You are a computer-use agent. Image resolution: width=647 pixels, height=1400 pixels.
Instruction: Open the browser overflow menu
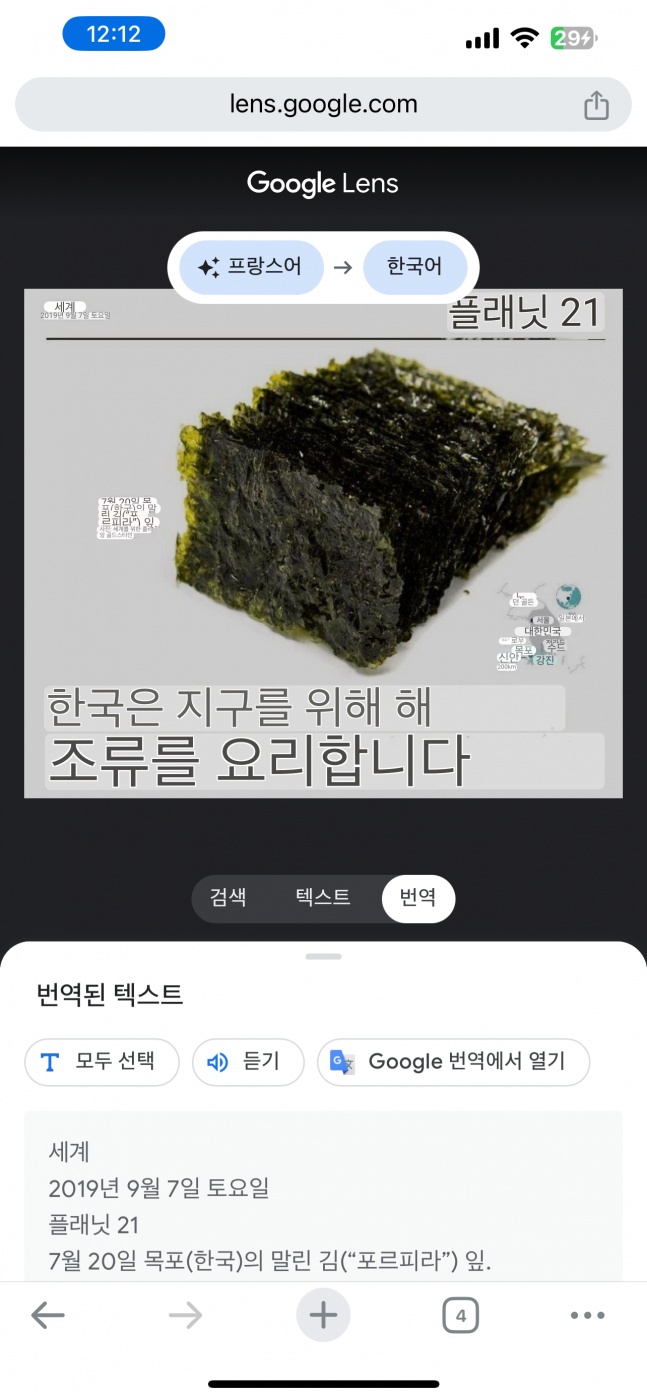click(x=587, y=1315)
